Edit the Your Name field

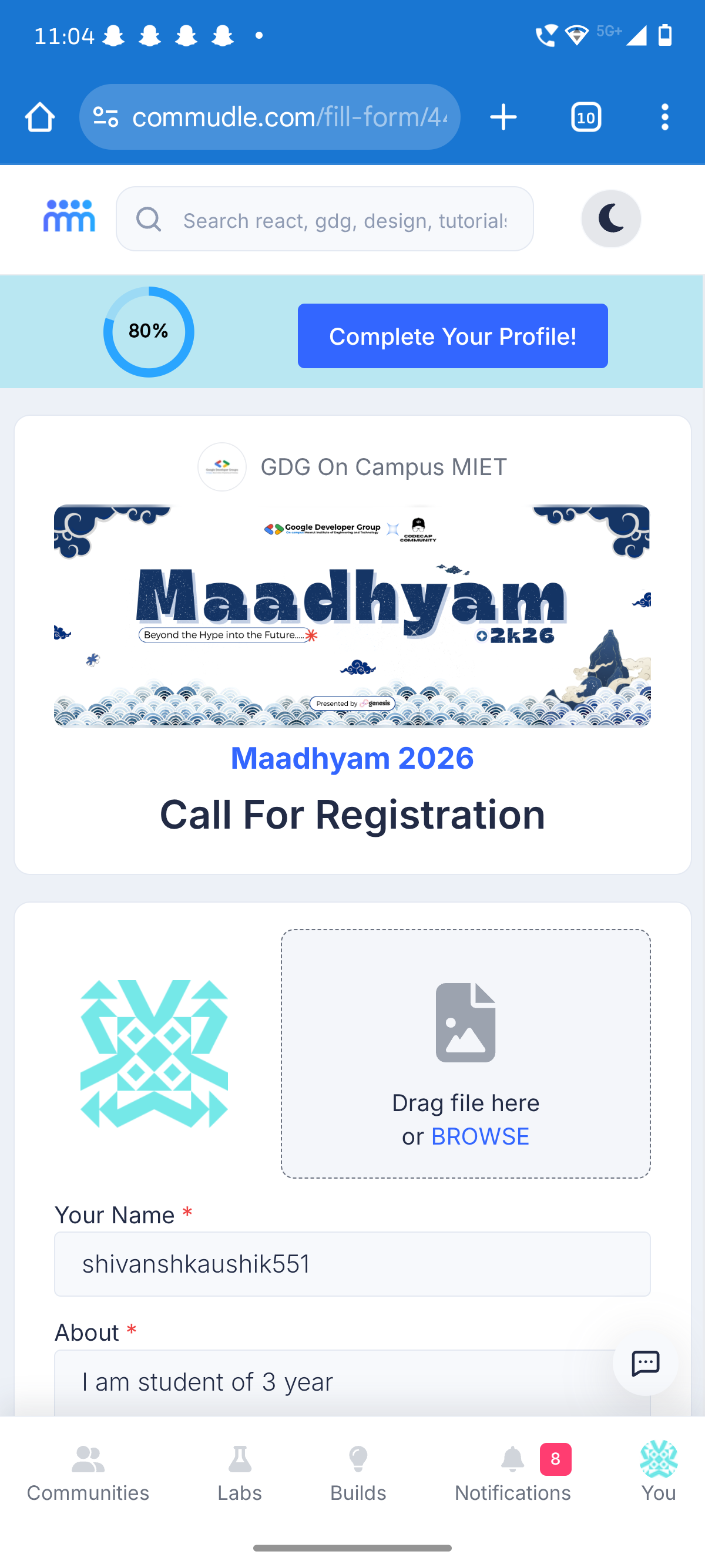click(x=352, y=1264)
